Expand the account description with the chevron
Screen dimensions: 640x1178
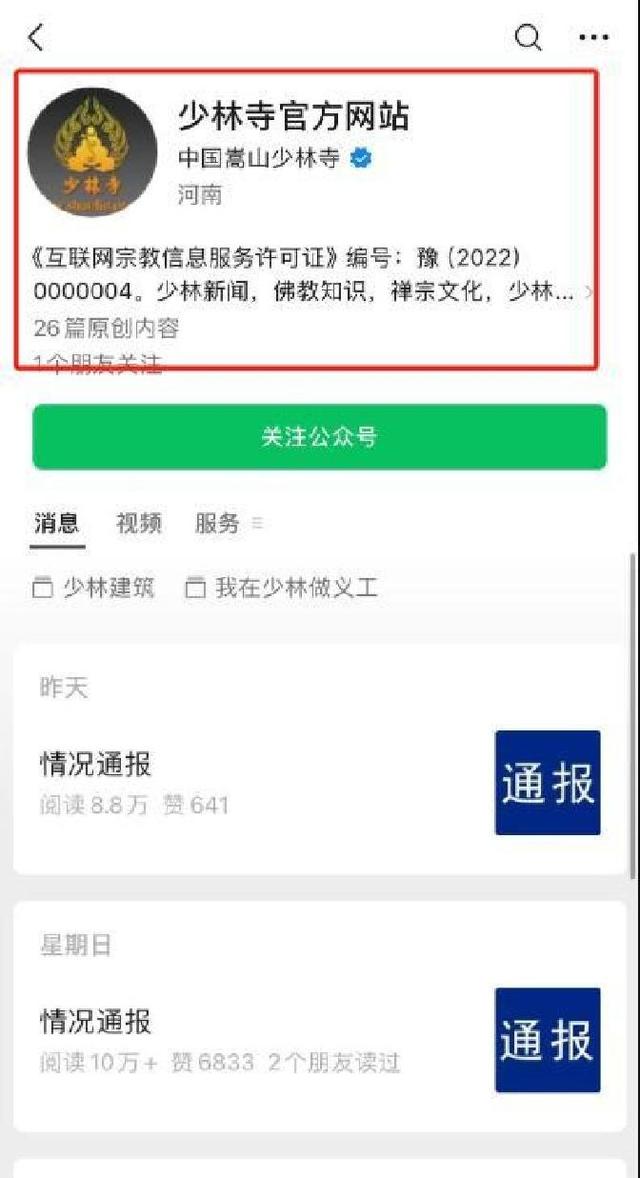tap(588, 293)
